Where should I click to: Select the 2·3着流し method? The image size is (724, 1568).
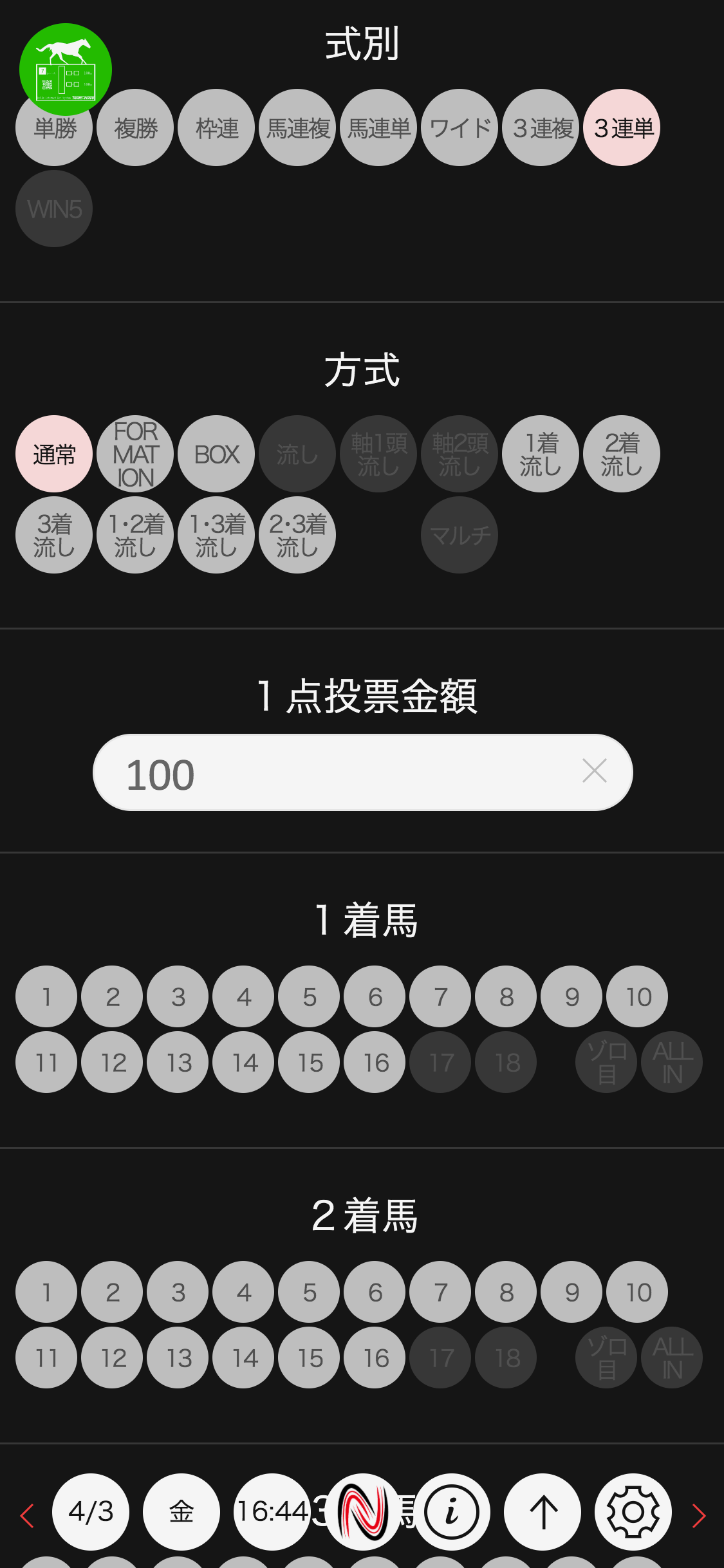coord(297,536)
